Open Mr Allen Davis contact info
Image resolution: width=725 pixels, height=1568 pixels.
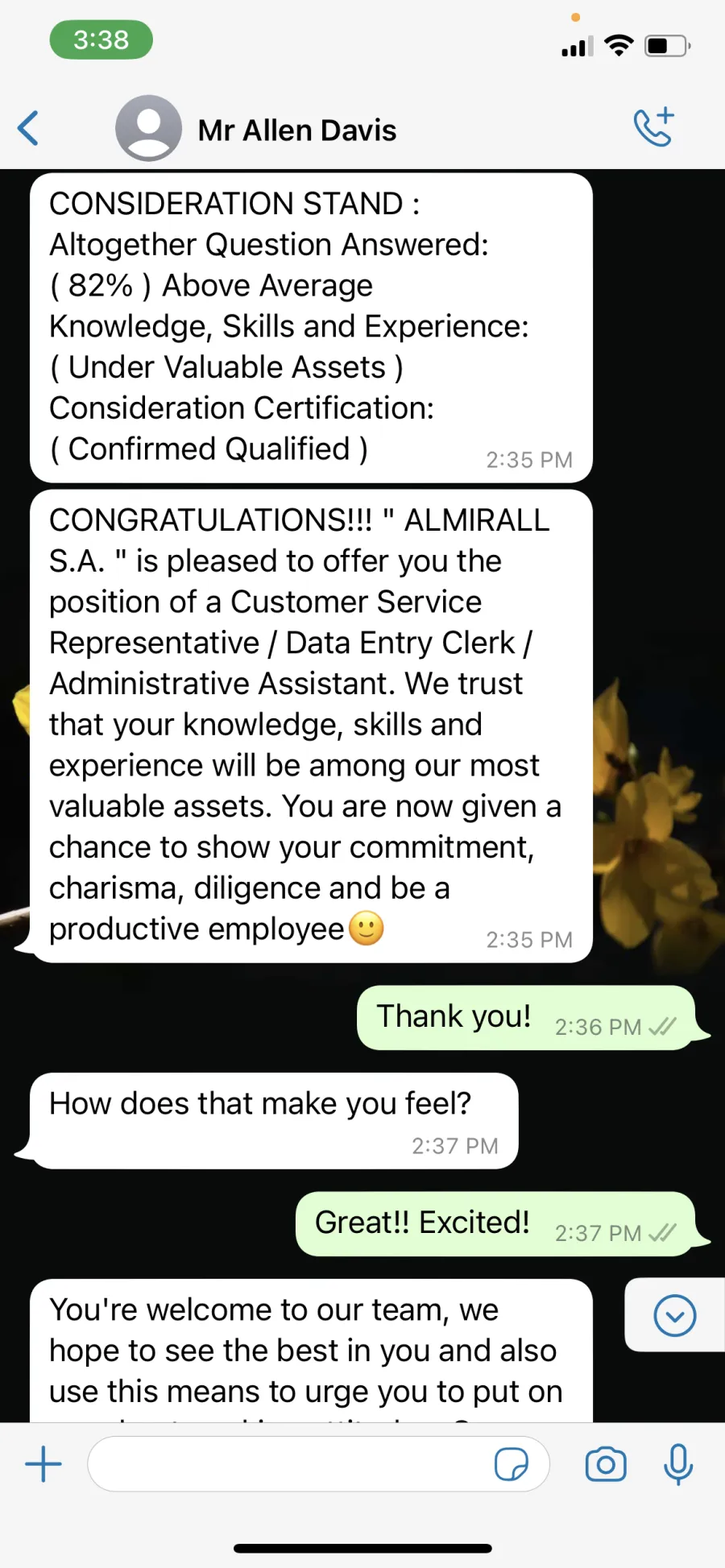click(x=297, y=130)
